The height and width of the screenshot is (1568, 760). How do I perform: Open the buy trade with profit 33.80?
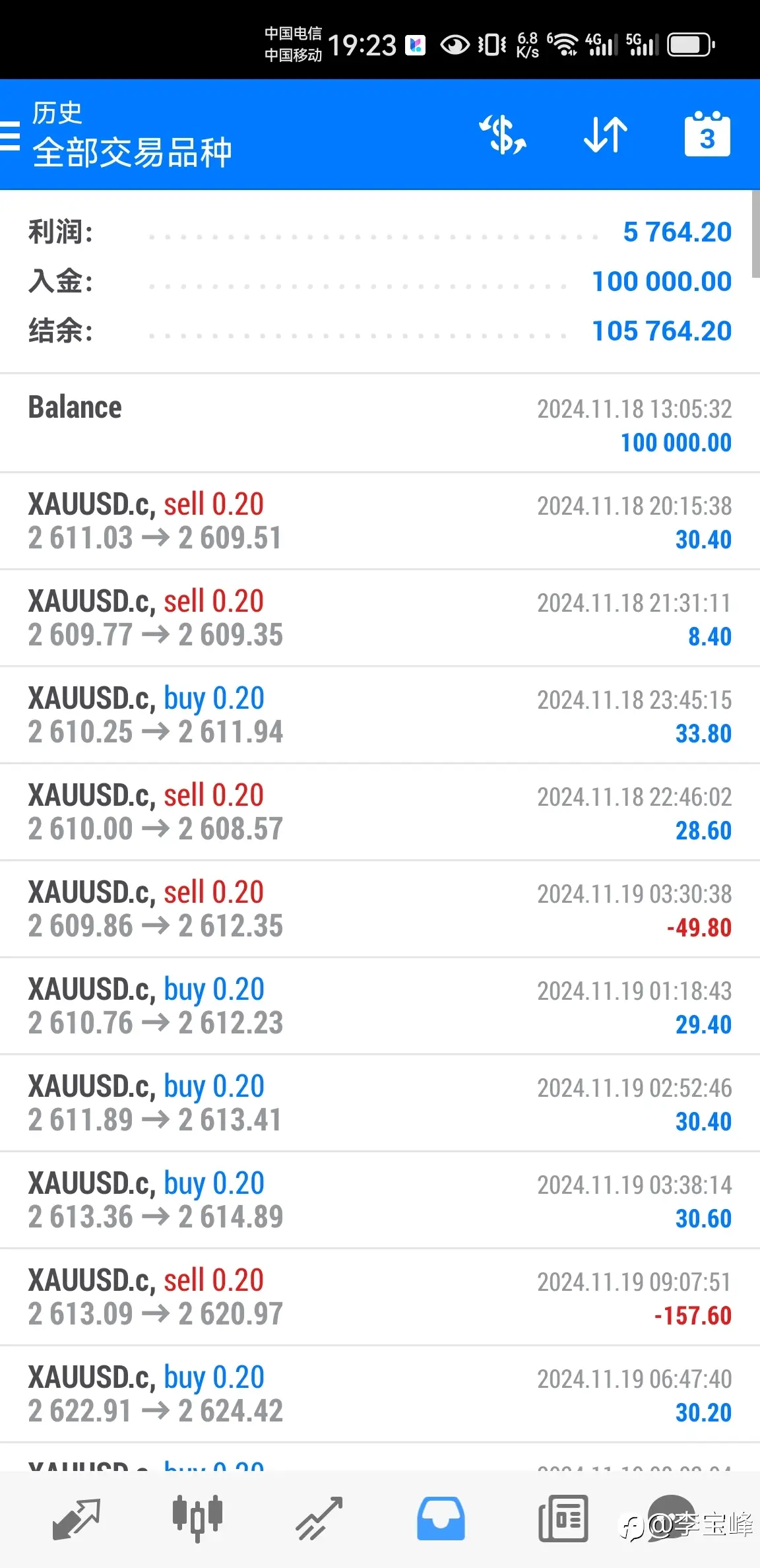click(380, 715)
